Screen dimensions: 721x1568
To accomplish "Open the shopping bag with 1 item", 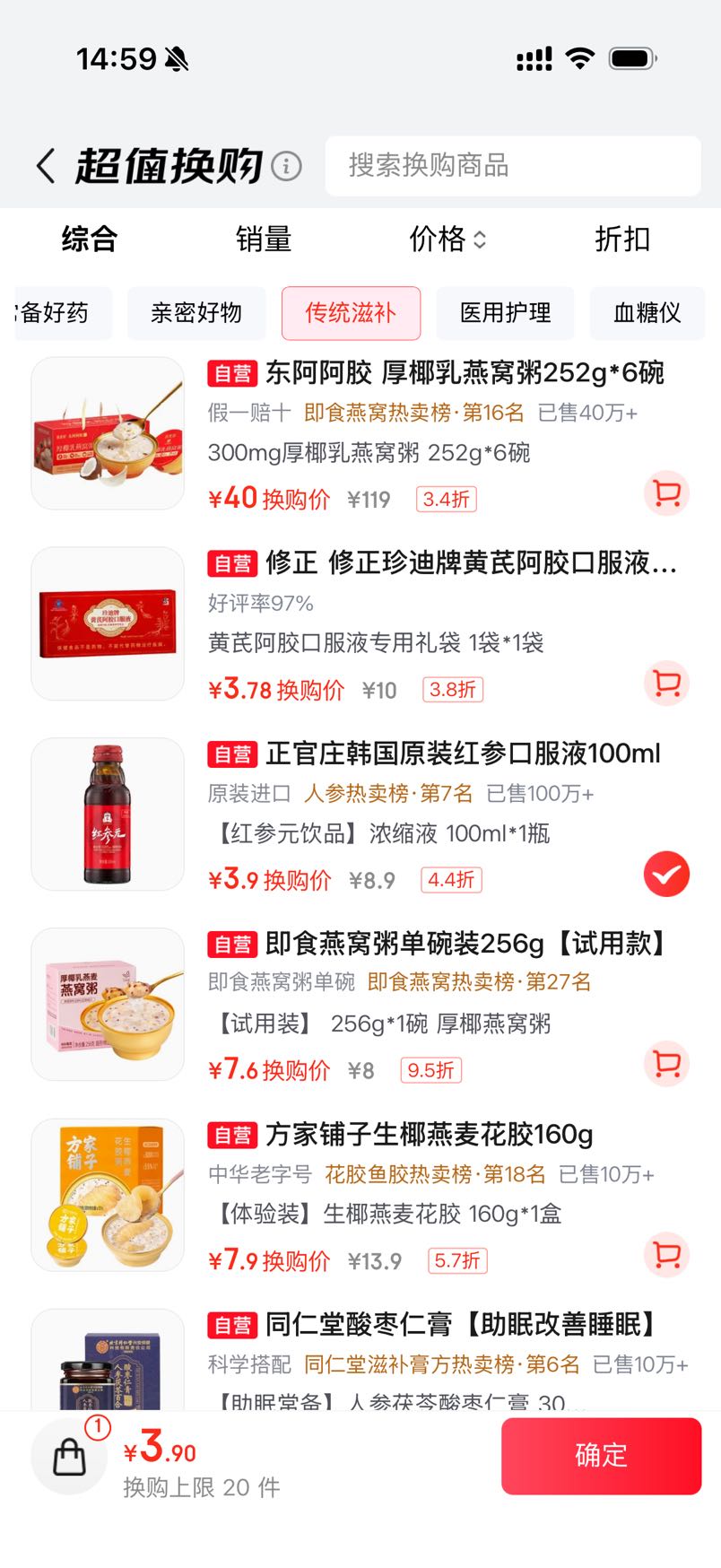I will point(70,1457).
